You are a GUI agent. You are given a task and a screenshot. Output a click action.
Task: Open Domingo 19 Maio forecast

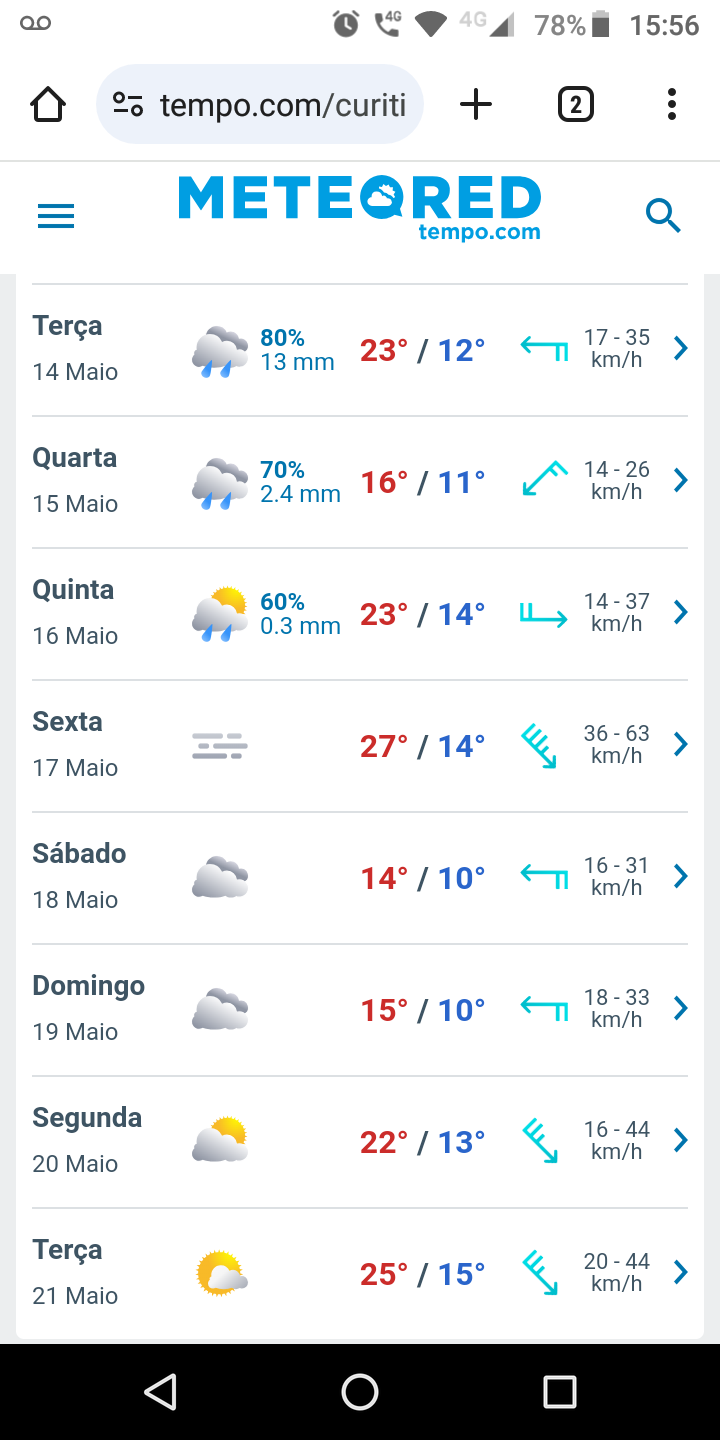(x=360, y=1010)
